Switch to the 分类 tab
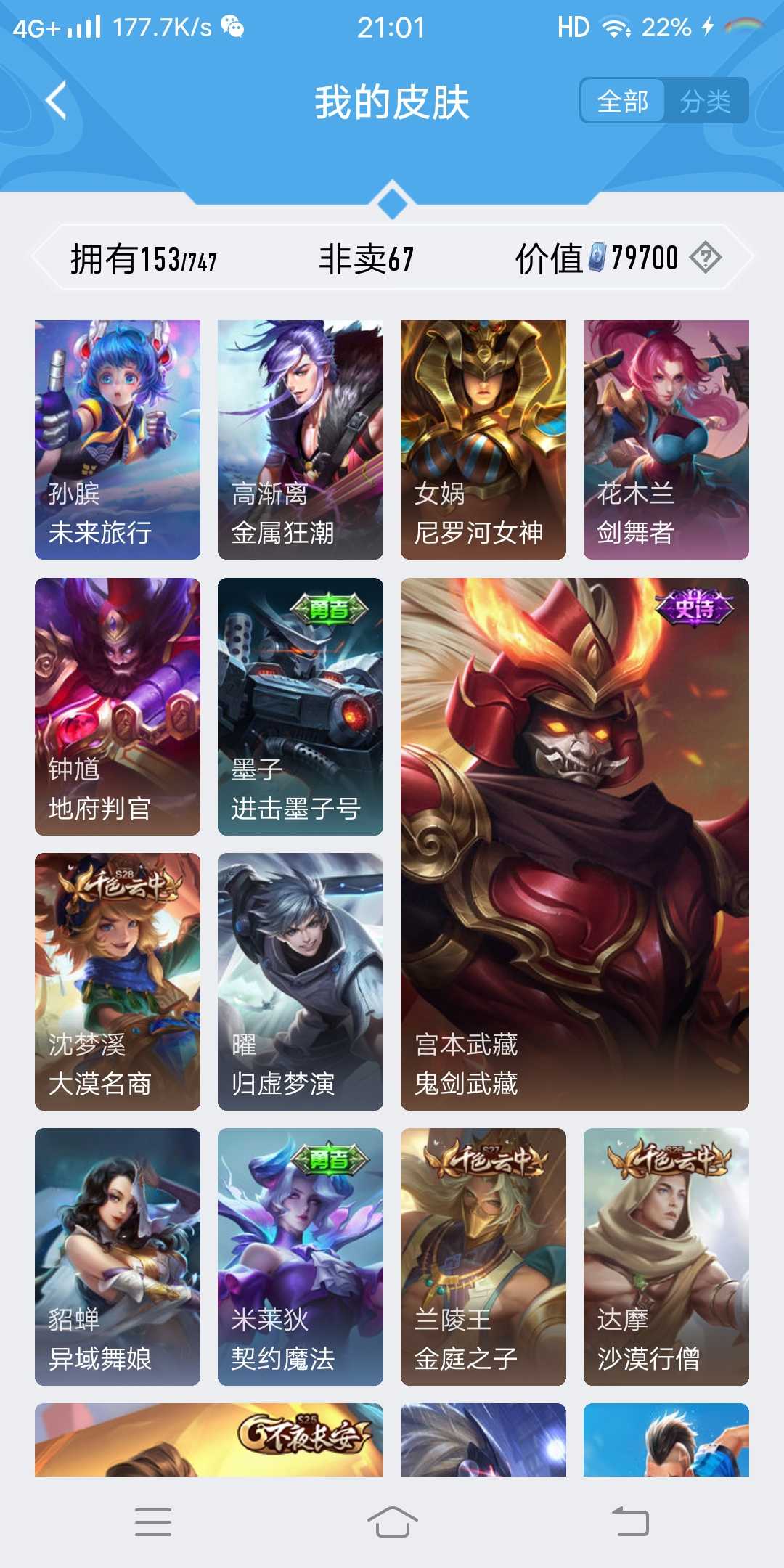Viewport: 784px width, 1568px height. (705, 101)
